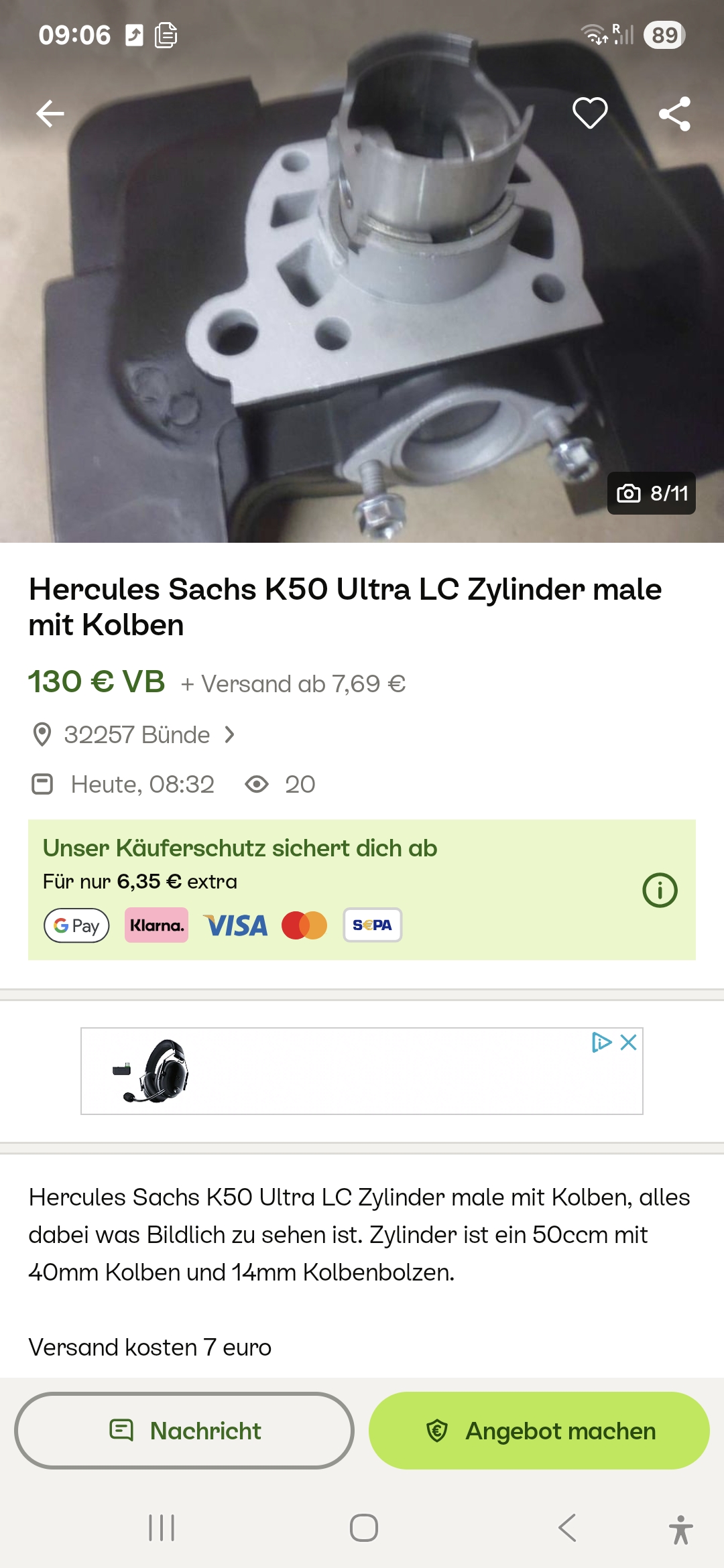Close the headset advertisement
The height and width of the screenshot is (1568, 724).
click(628, 1042)
